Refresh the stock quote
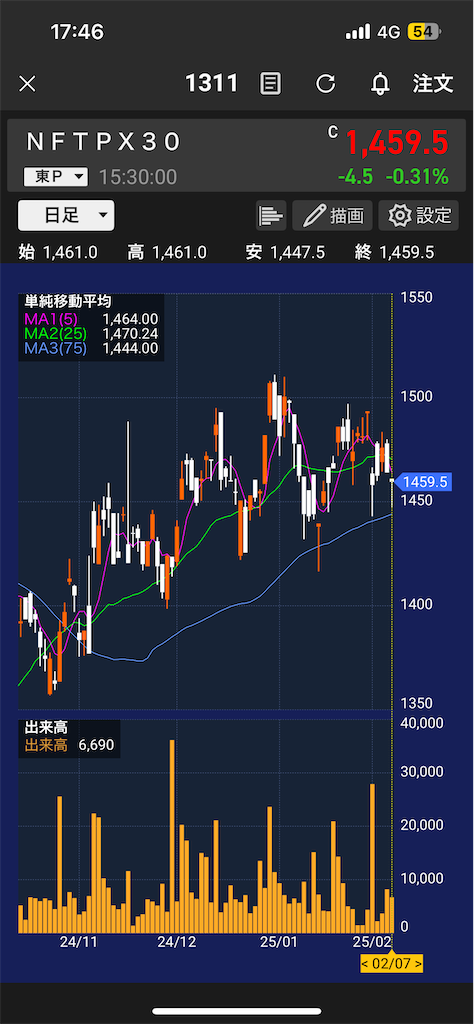474x1024 pixels. [325, 84]
